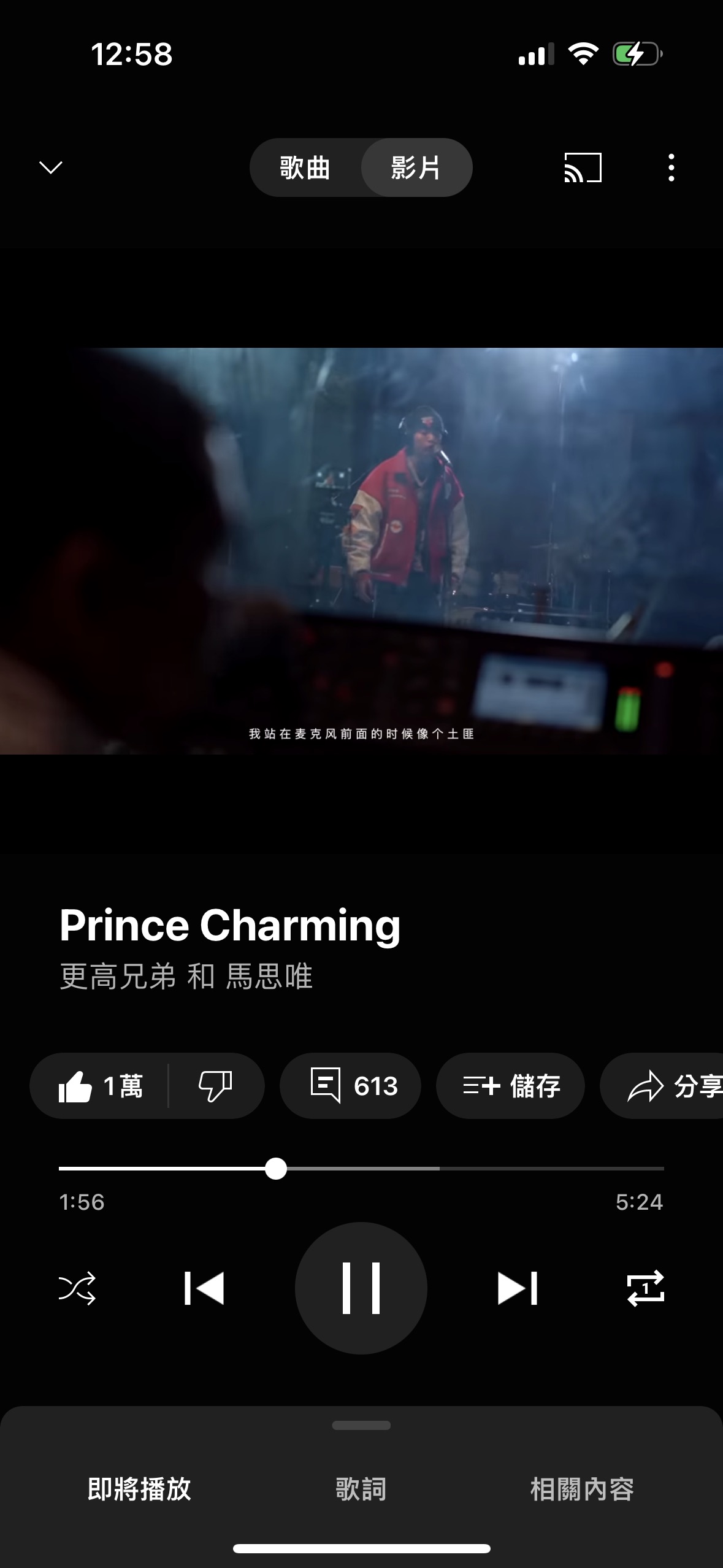Screen dimensions: 723x1568
Task: View the 歌詞 (Lyrics) tab
Action: (361, 1489)
